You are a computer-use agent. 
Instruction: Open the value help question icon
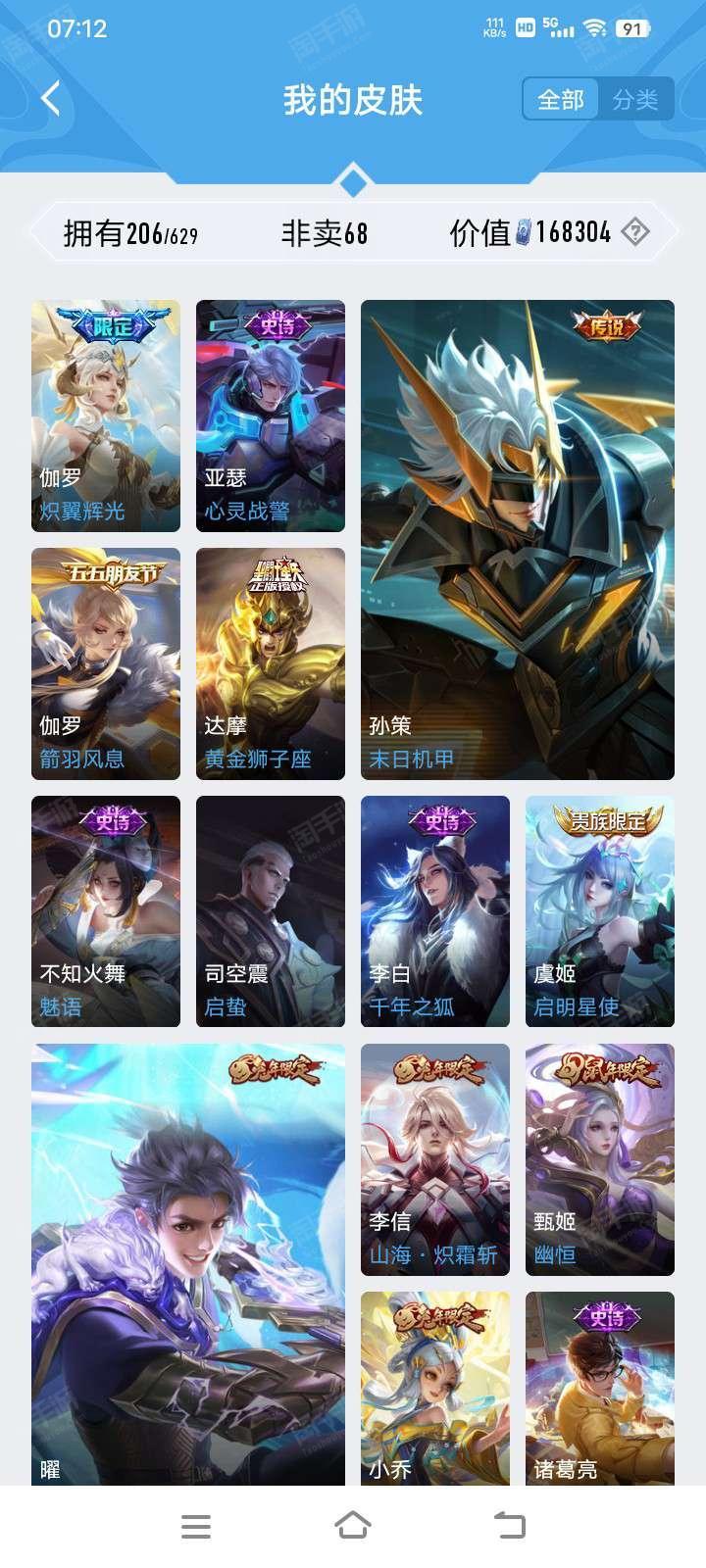pyautogui.click(x=635, y=232)
